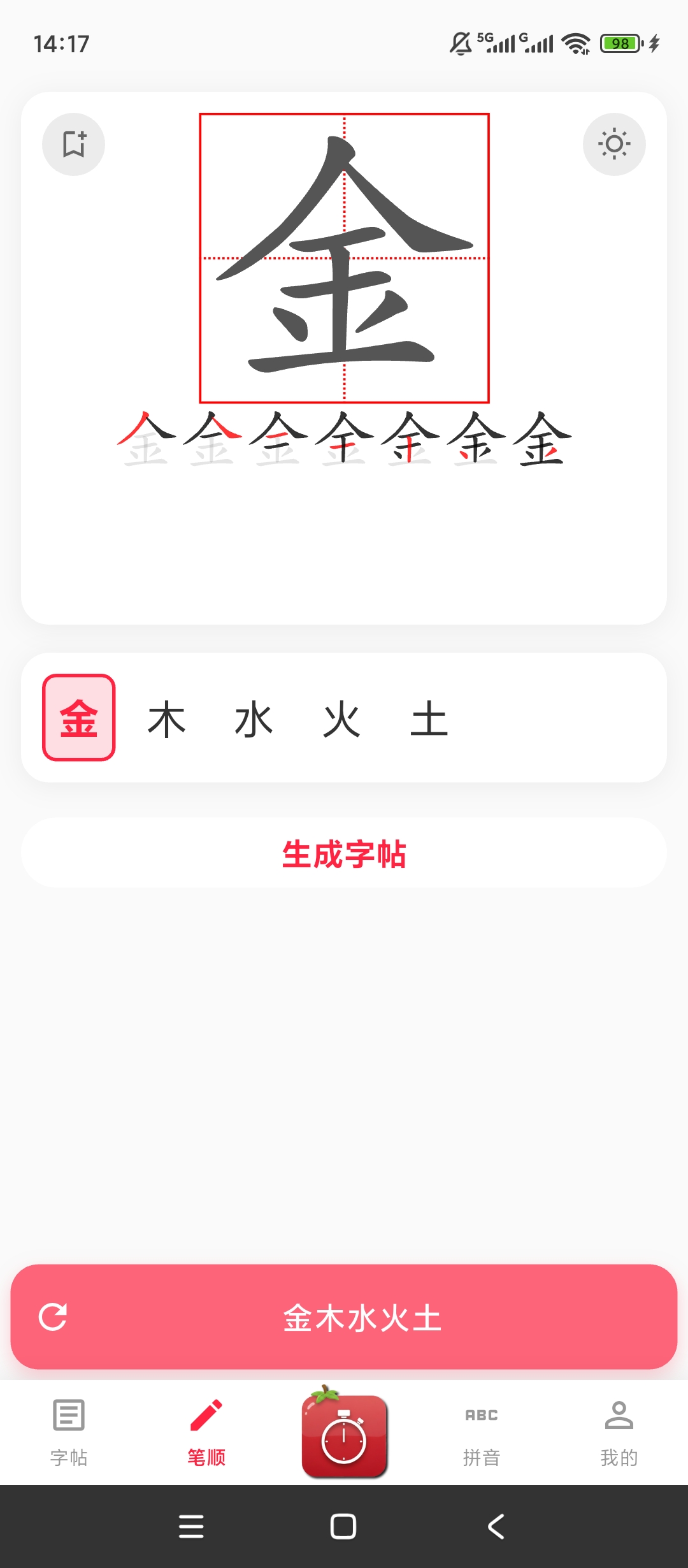Toggle the brightness/theme icon

point(614,144)
